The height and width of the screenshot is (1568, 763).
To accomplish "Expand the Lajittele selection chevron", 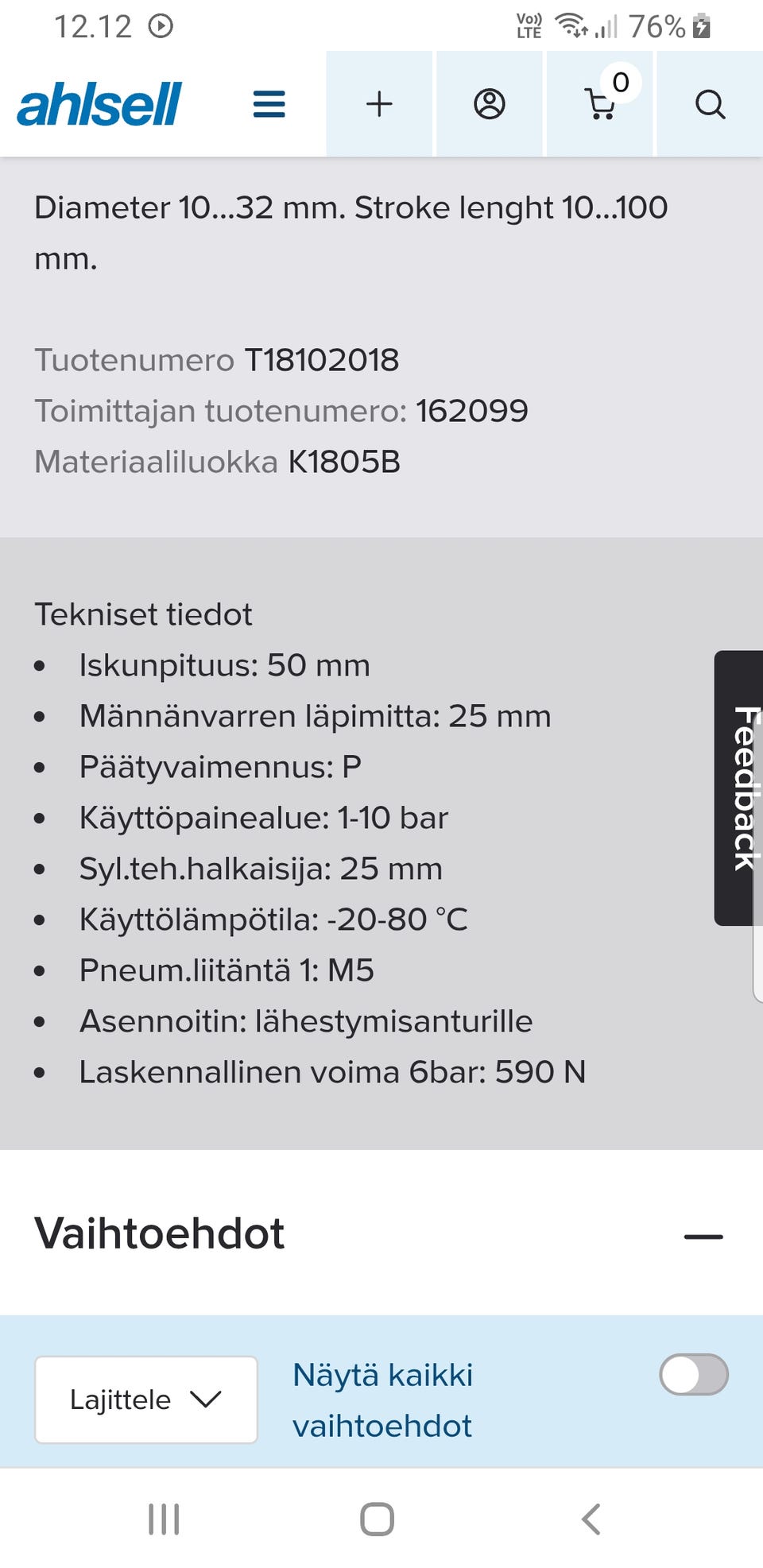I will pos(205,1400).
